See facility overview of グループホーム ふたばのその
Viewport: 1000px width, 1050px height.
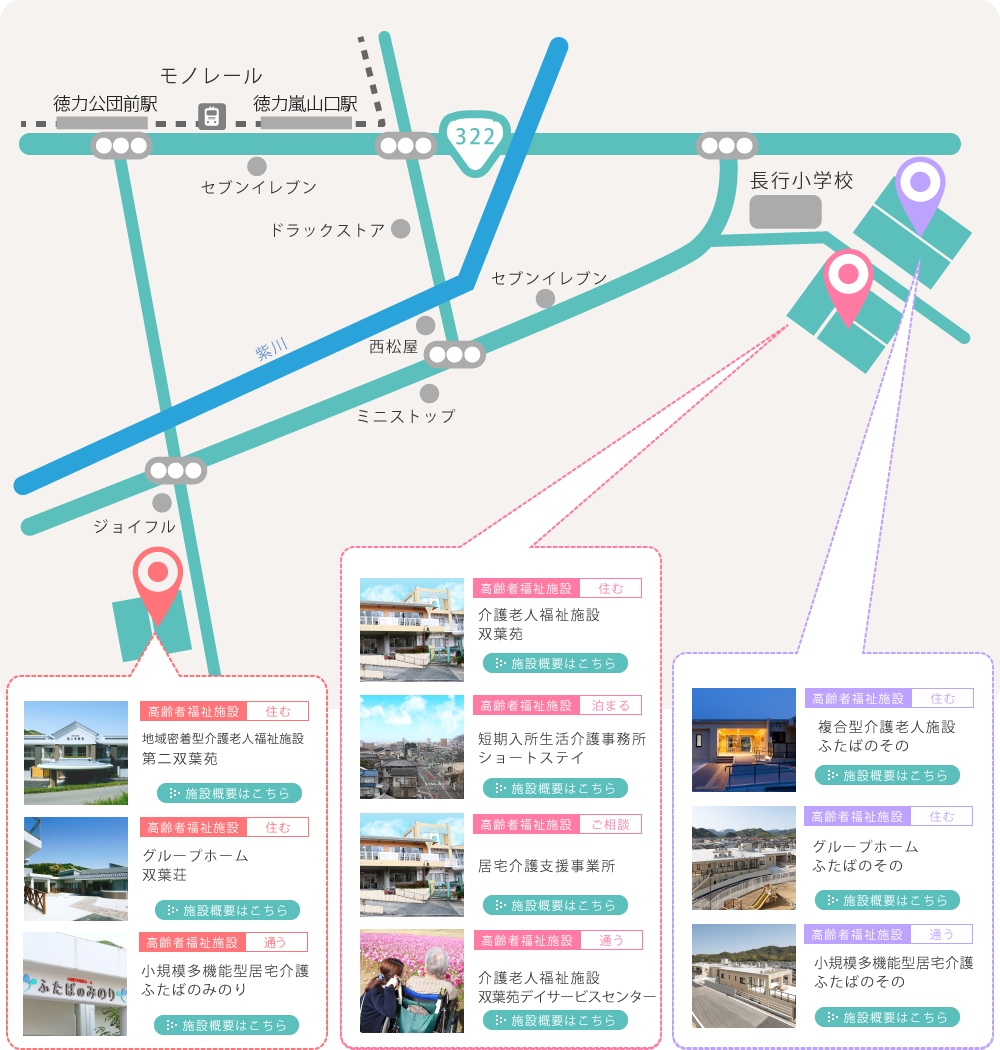point(887,900)
